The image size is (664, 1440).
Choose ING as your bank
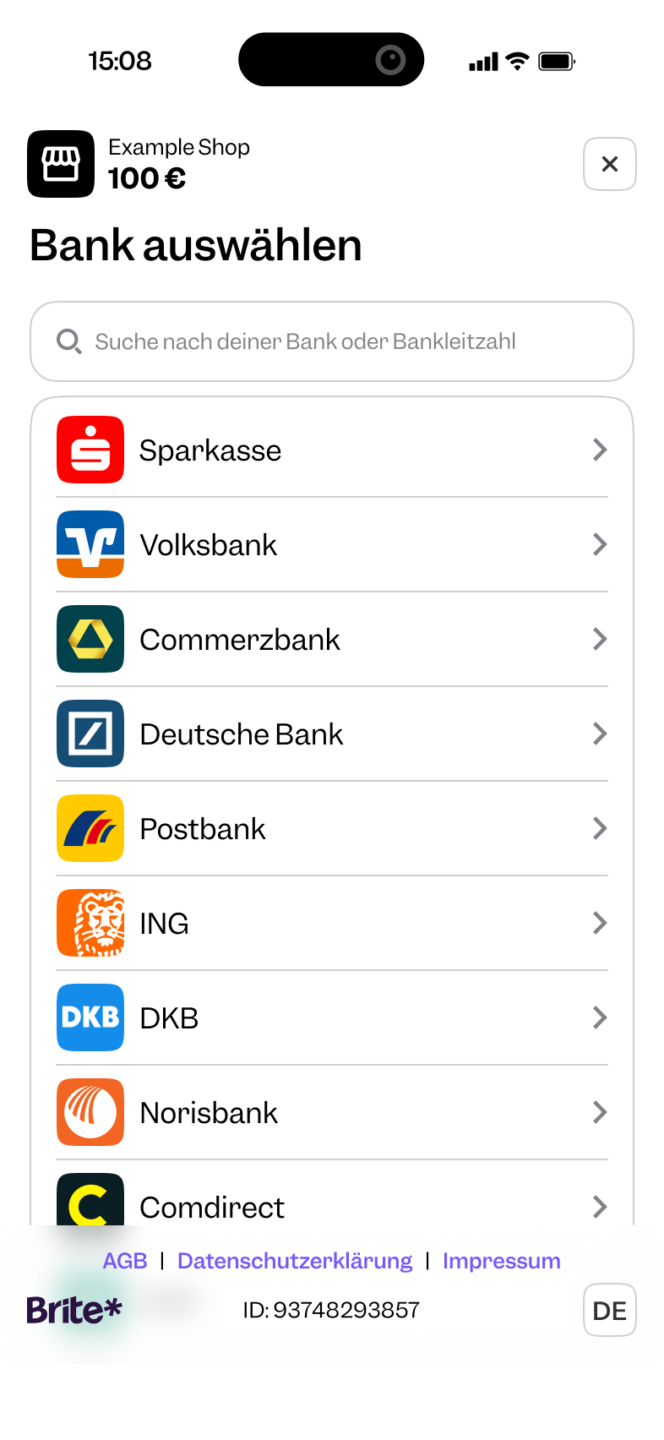pos(332,923)
